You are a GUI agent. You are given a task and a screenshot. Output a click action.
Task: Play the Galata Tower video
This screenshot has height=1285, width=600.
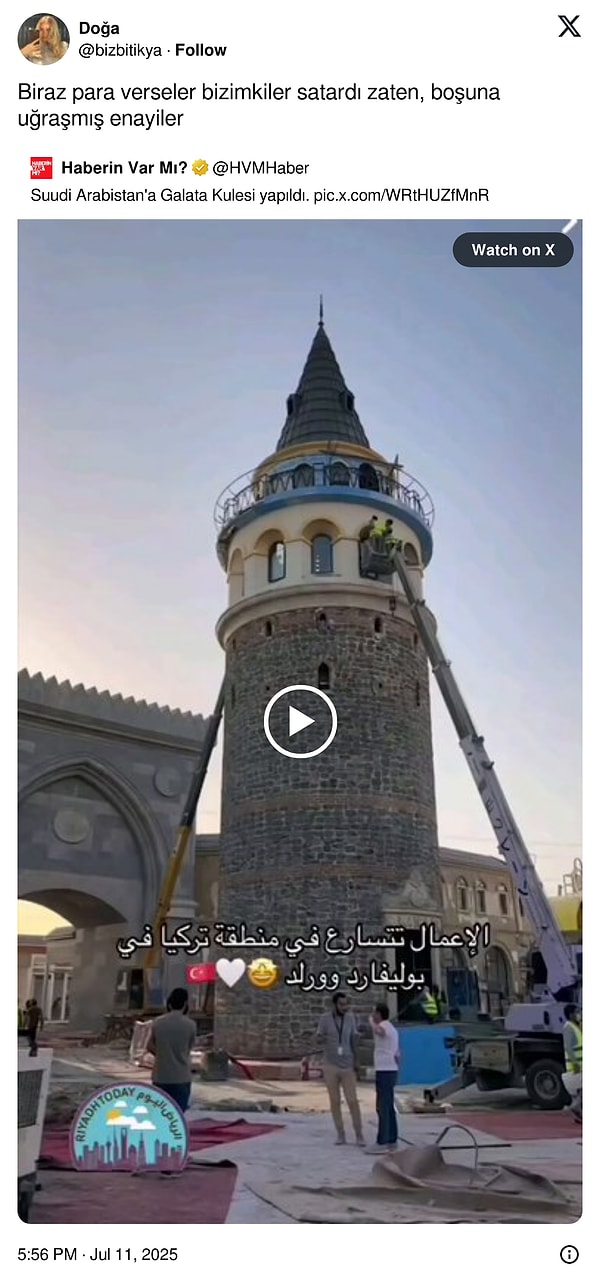(300, 721)
